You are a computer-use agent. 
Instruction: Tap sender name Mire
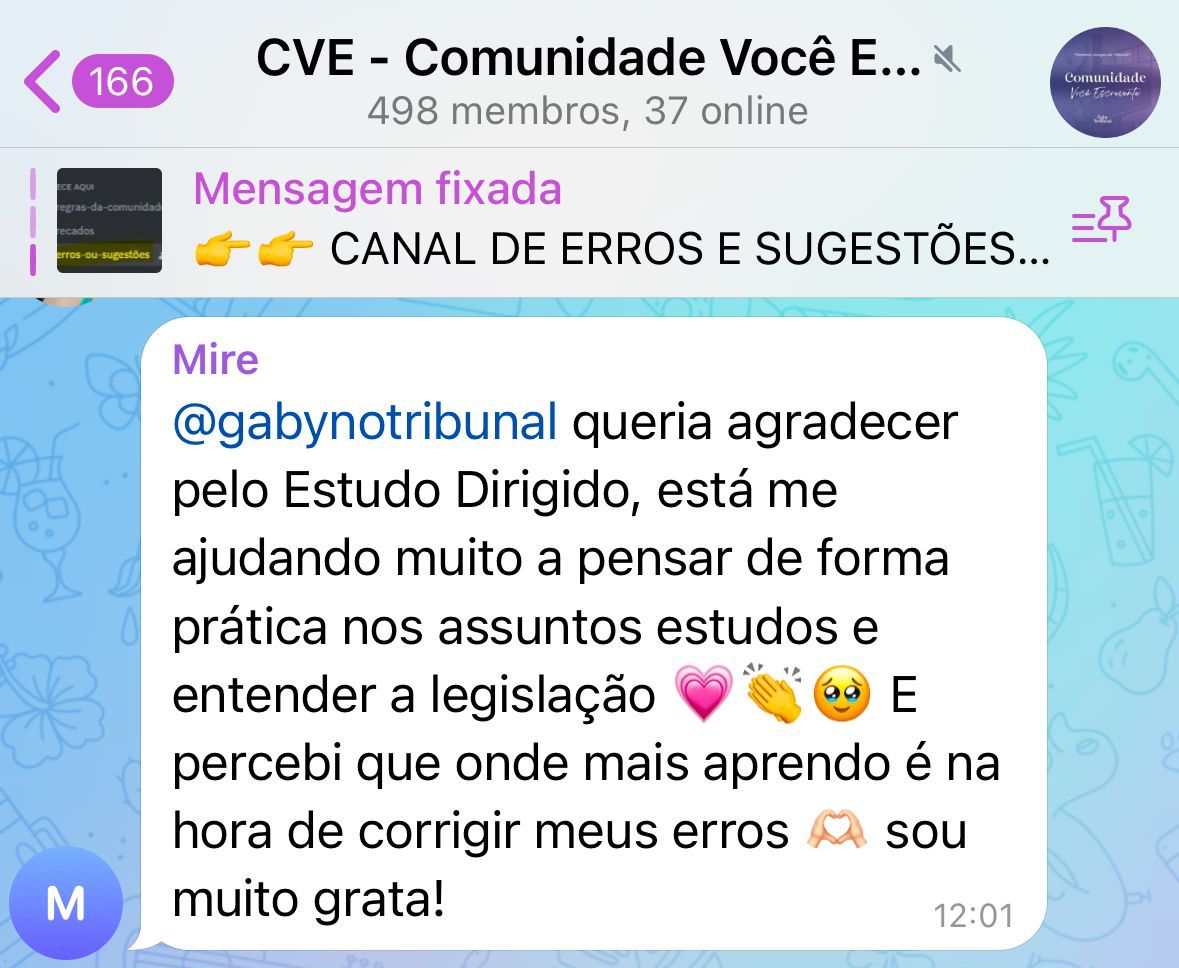215,360
